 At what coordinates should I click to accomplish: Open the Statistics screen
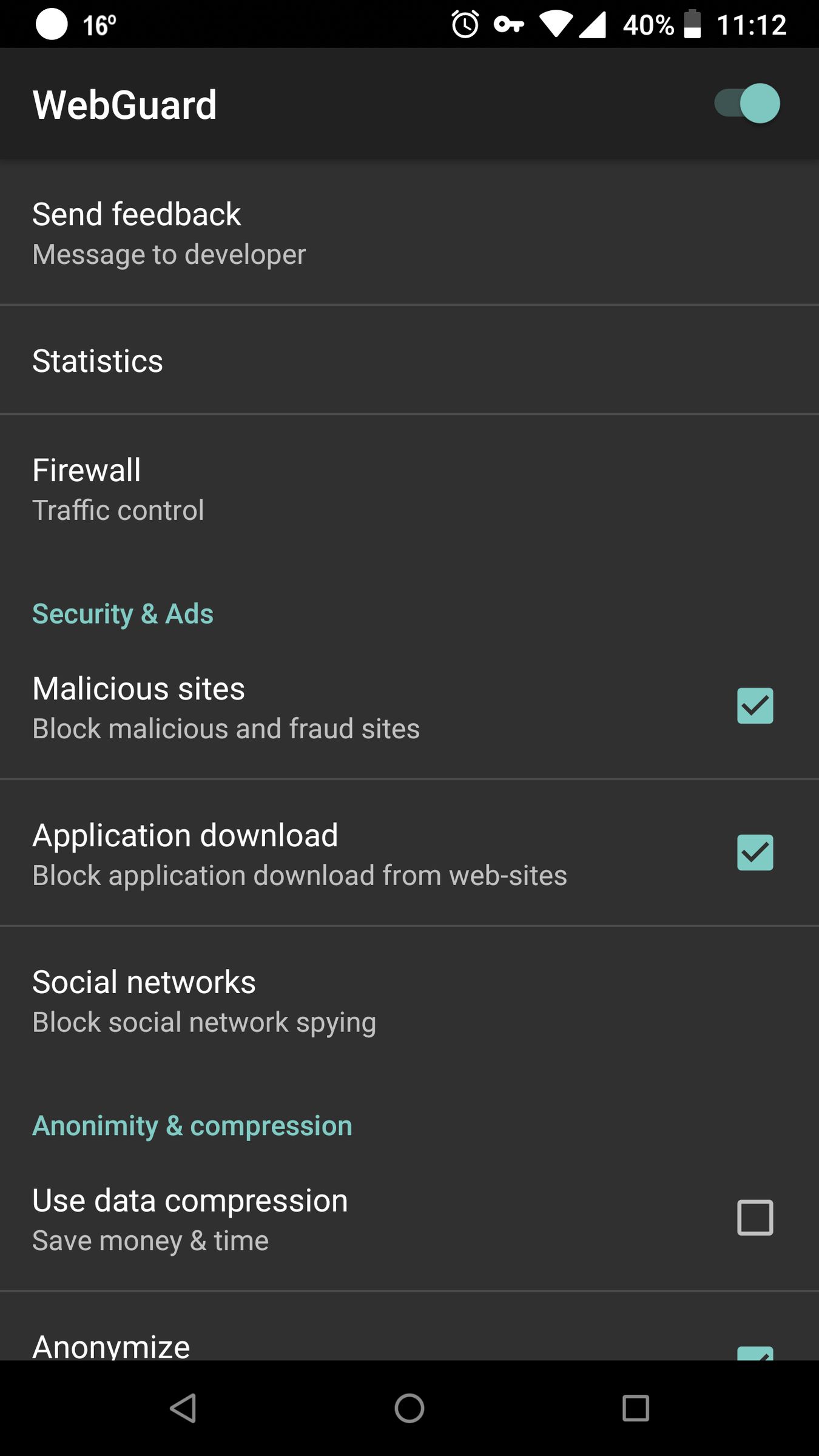[243, 360]
